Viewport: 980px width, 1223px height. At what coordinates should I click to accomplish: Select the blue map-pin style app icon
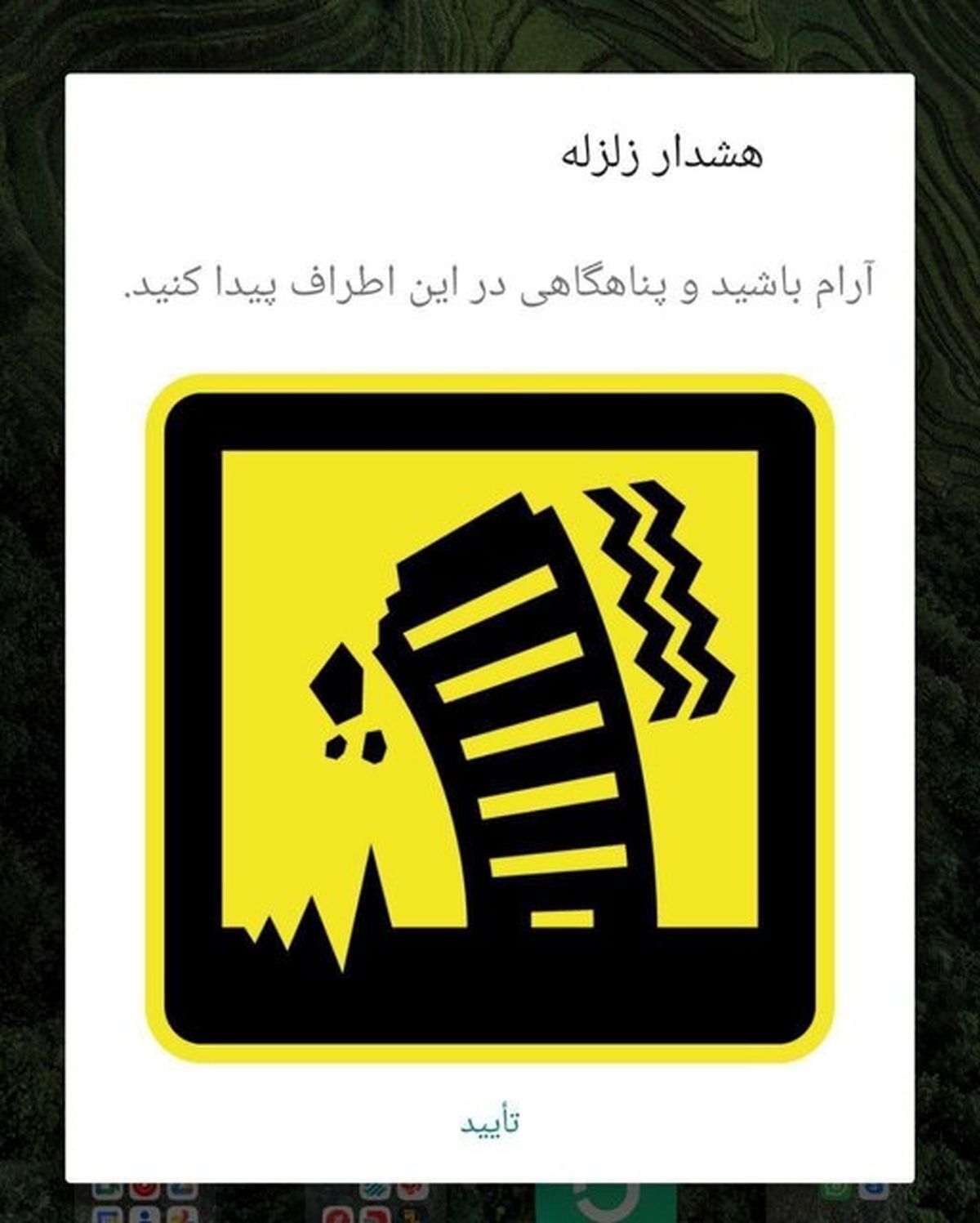[181, 1189]
